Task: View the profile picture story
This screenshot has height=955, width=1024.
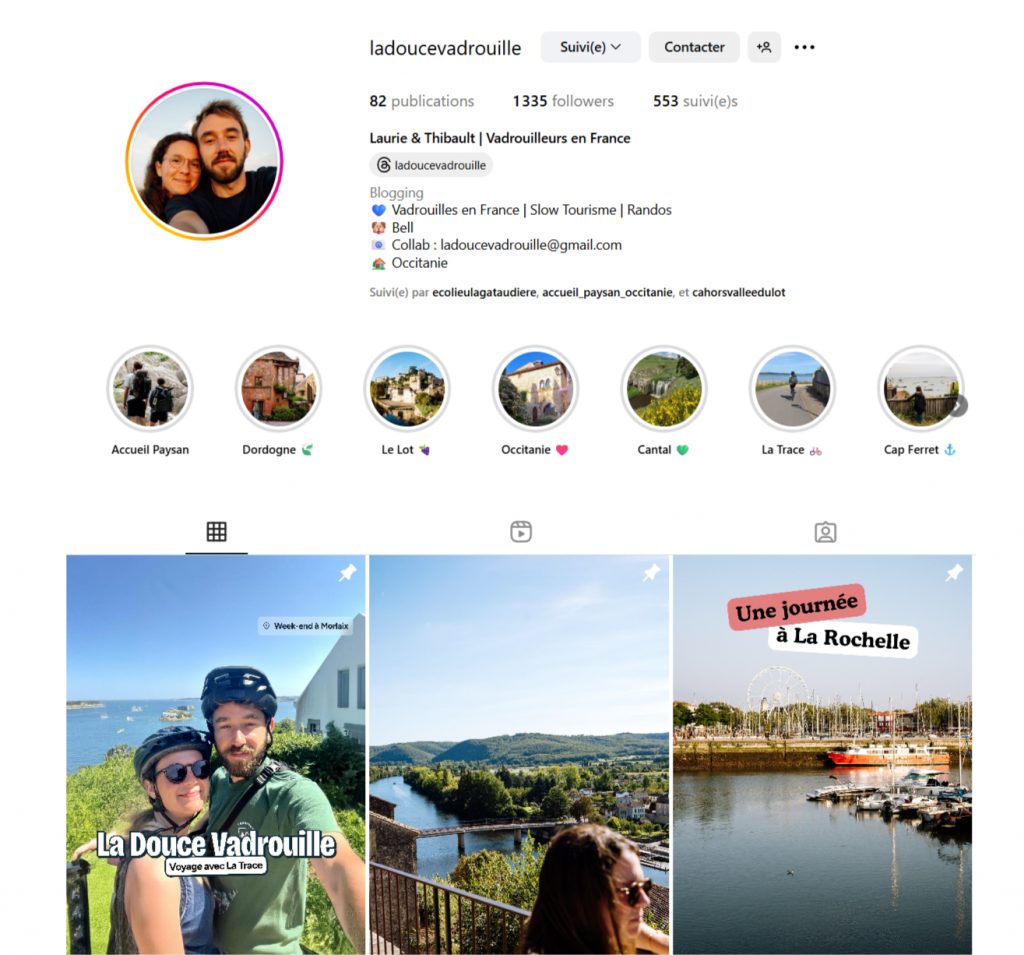Action: [x=204, y=161]
